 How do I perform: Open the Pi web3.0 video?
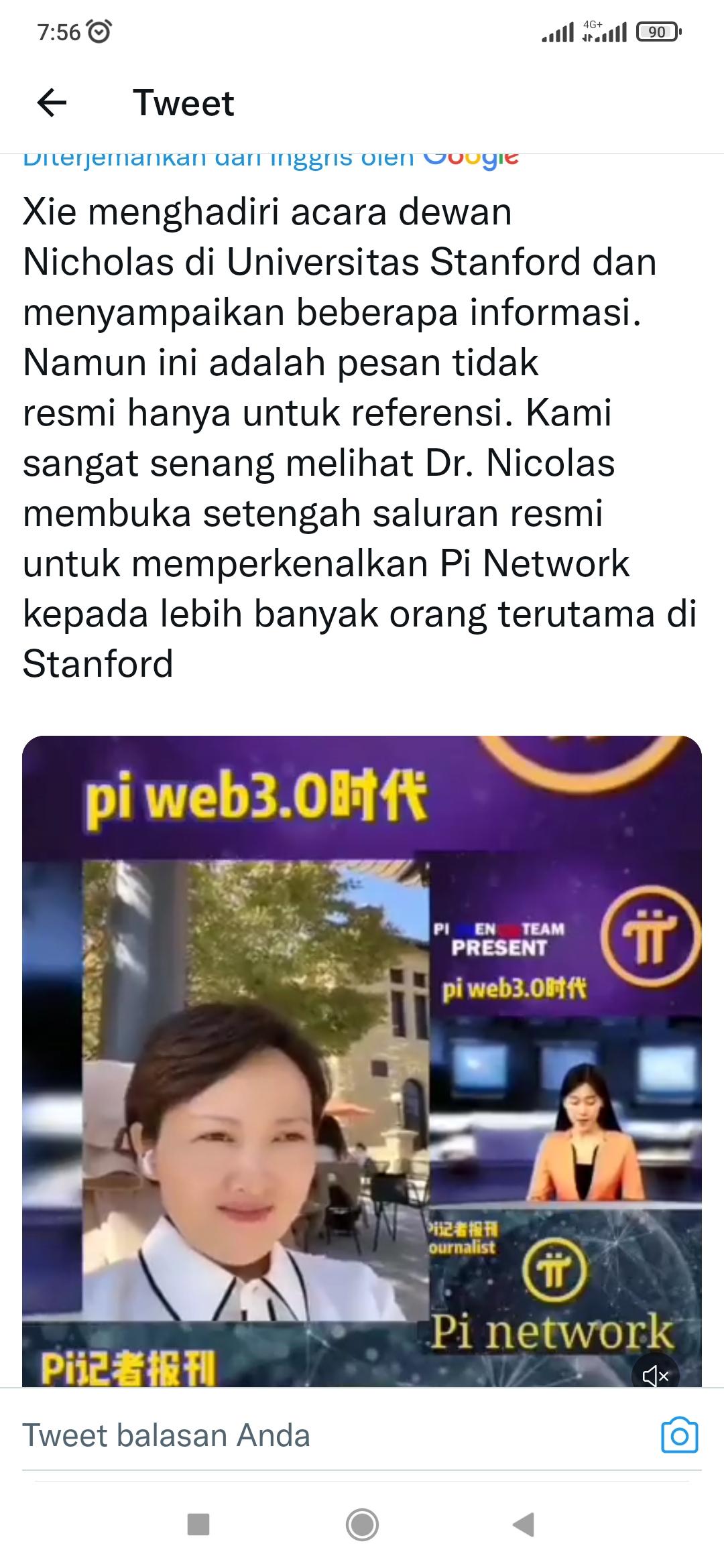pos(362,1072)
